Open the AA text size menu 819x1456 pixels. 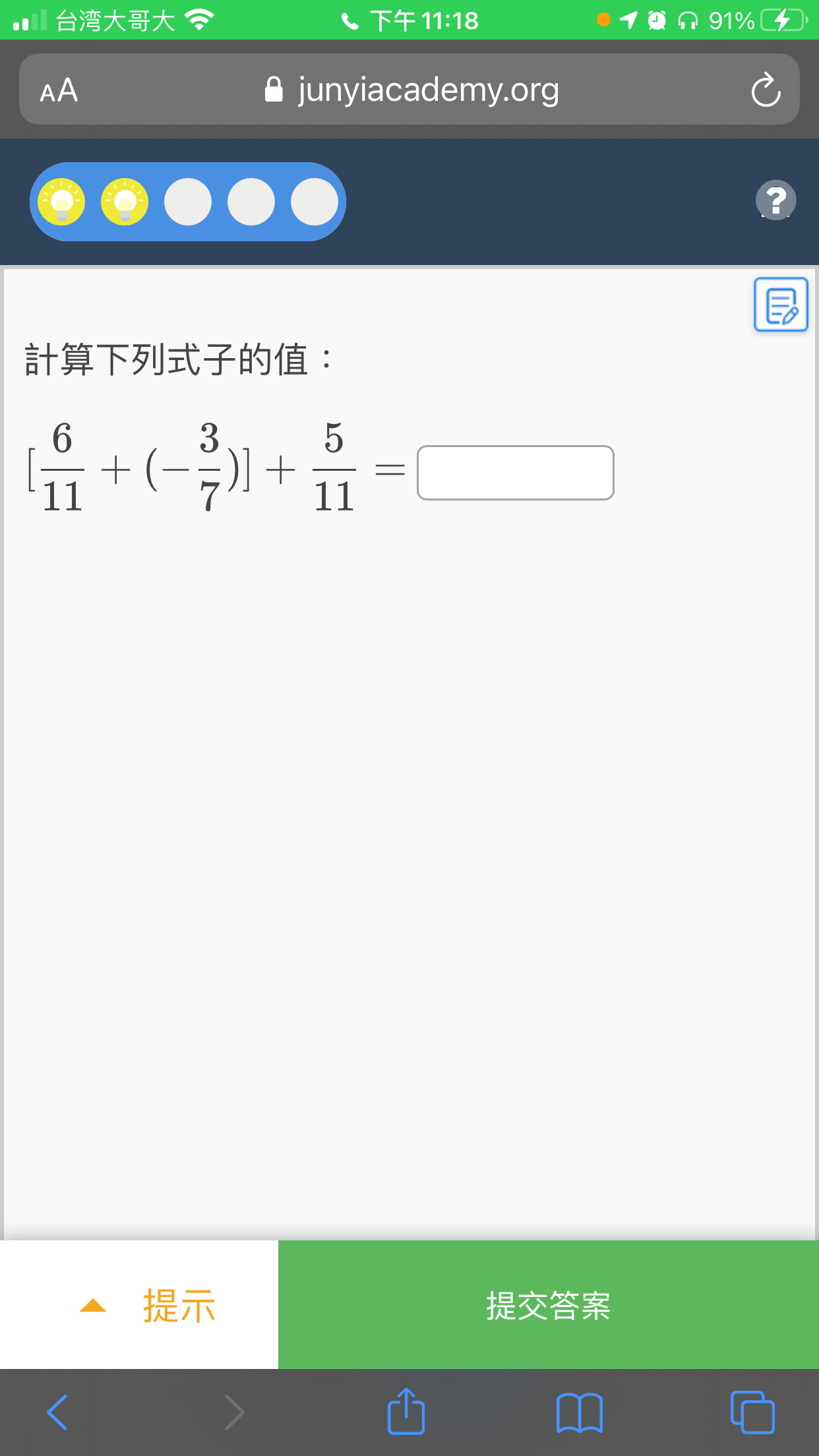(59, 90)
